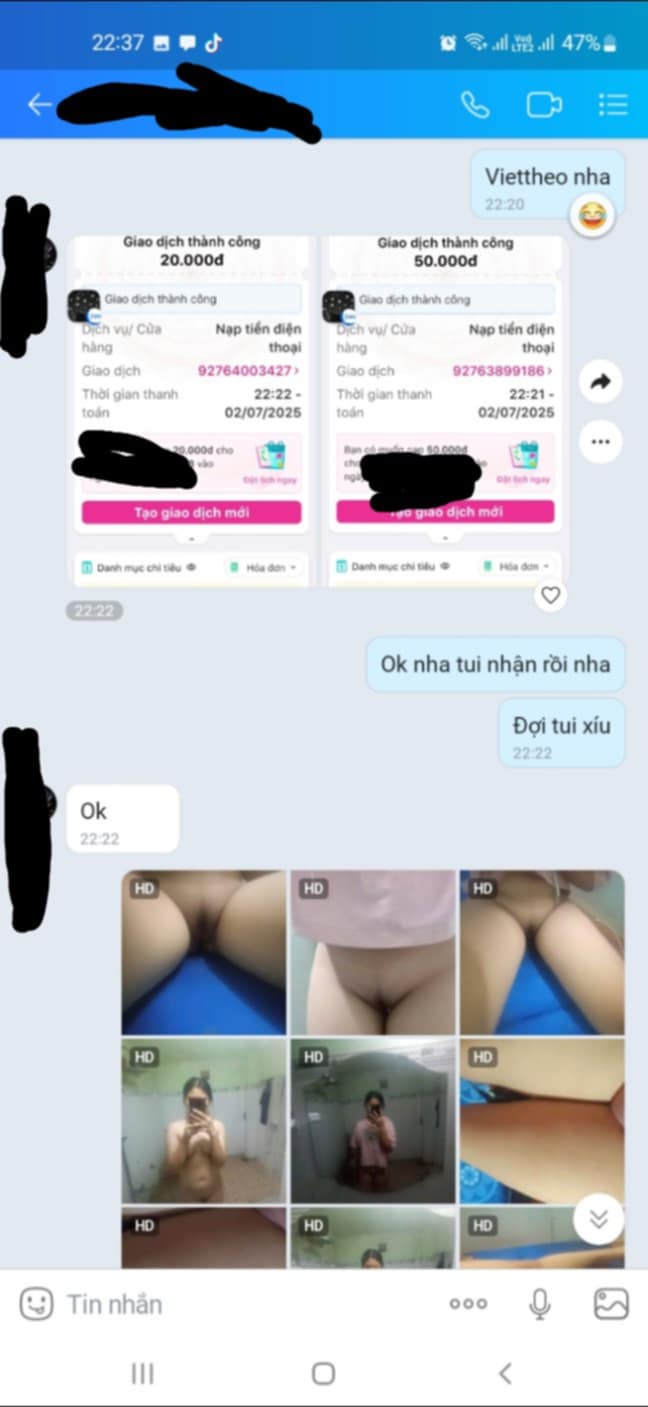
Task: Start a video call
Action: click(x=544, y=104)
